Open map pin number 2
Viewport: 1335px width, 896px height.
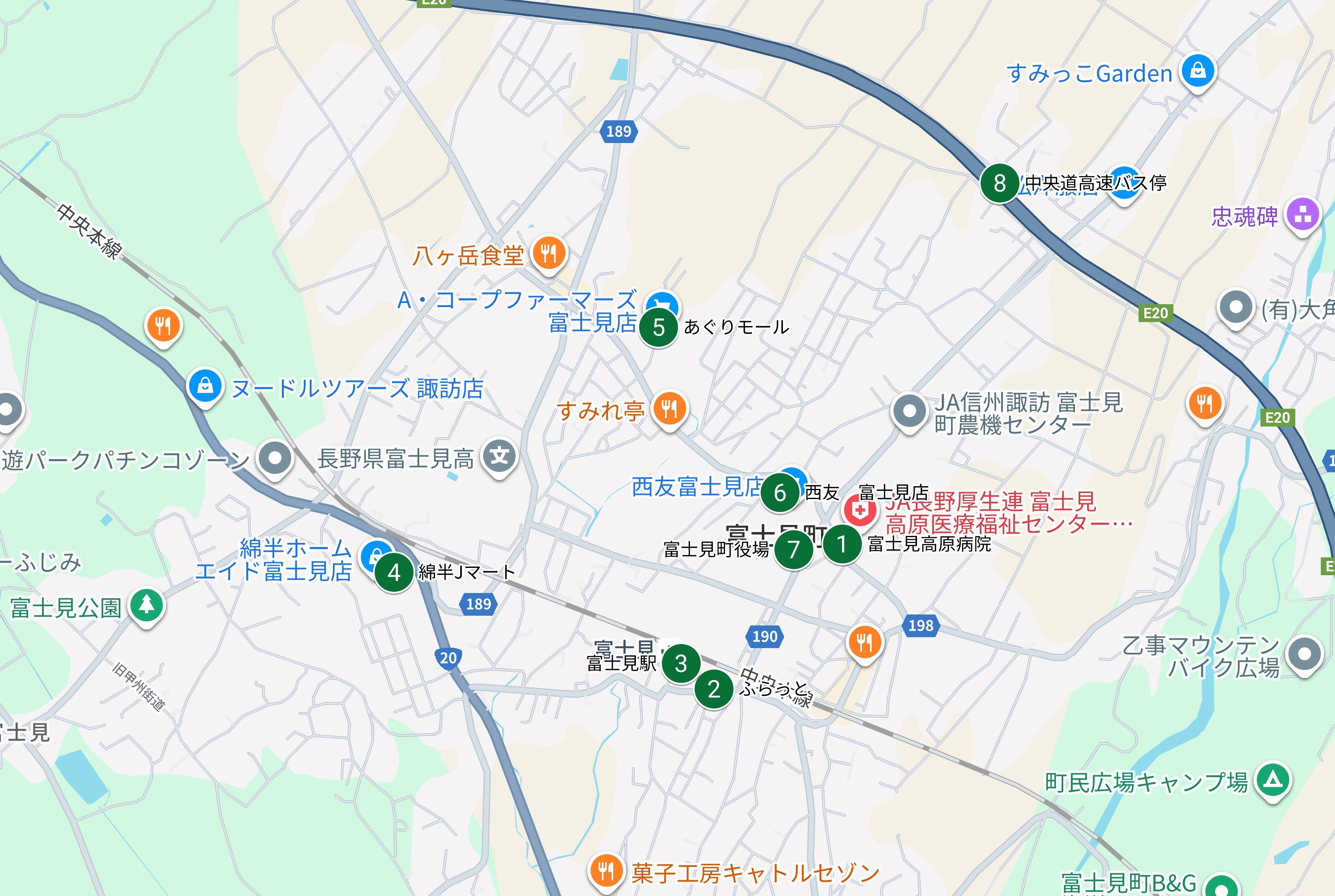click(714, 689)
